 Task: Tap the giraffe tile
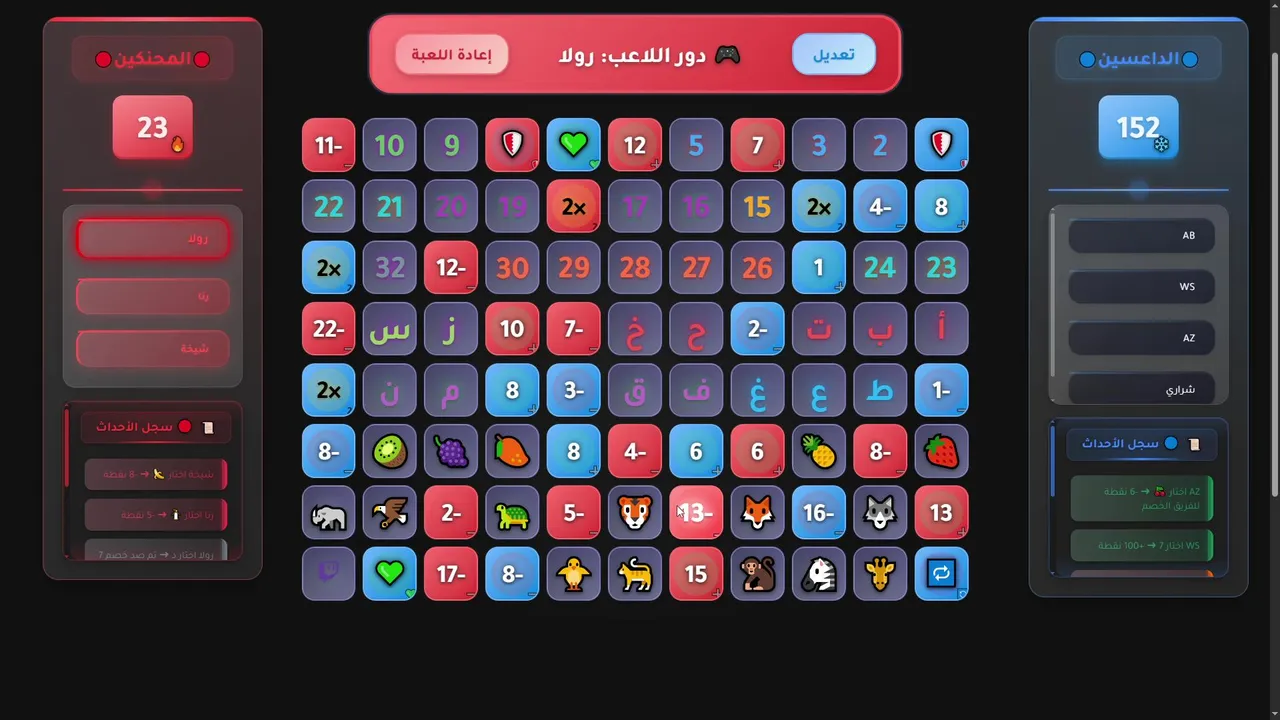pyautogui.click(x=880, y=574)
